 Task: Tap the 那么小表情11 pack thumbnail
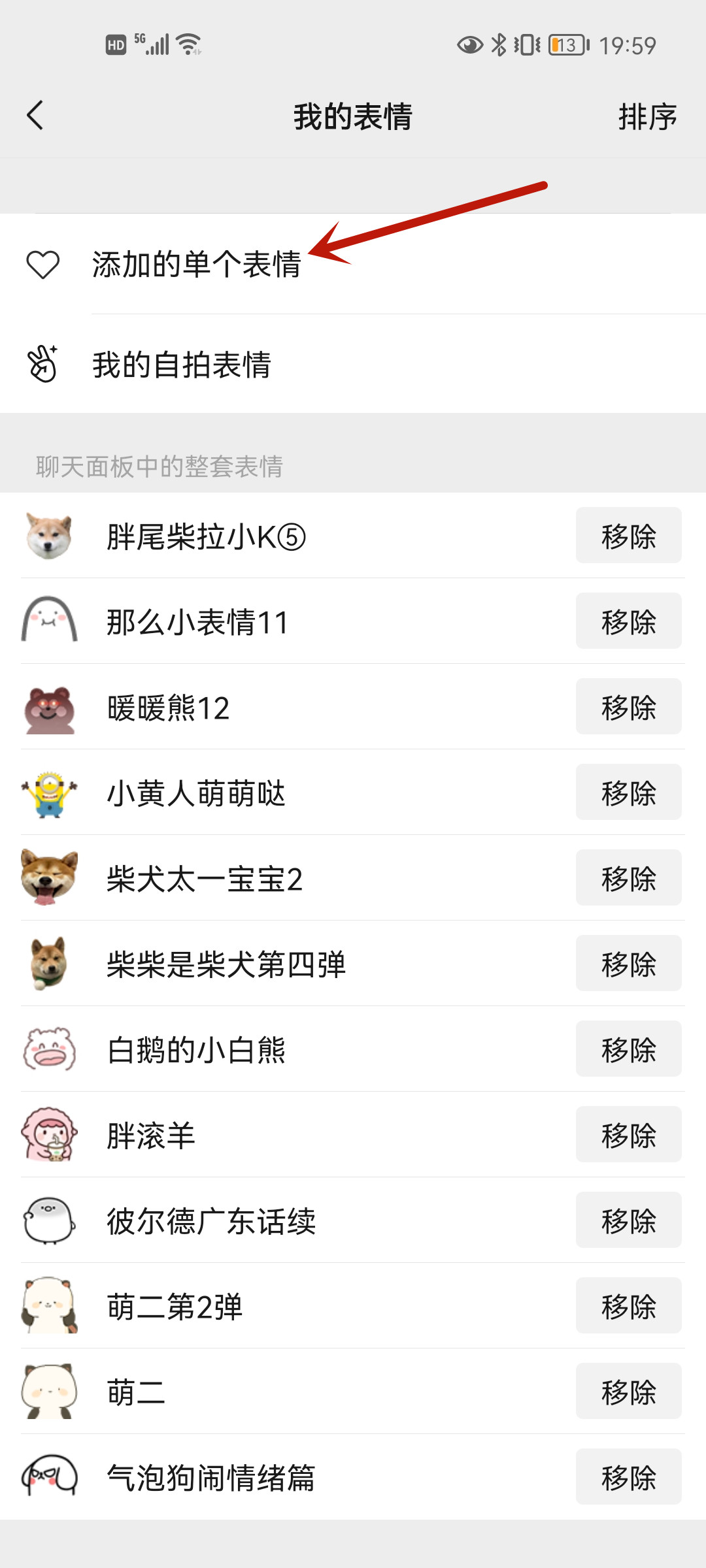click(49, 621)
